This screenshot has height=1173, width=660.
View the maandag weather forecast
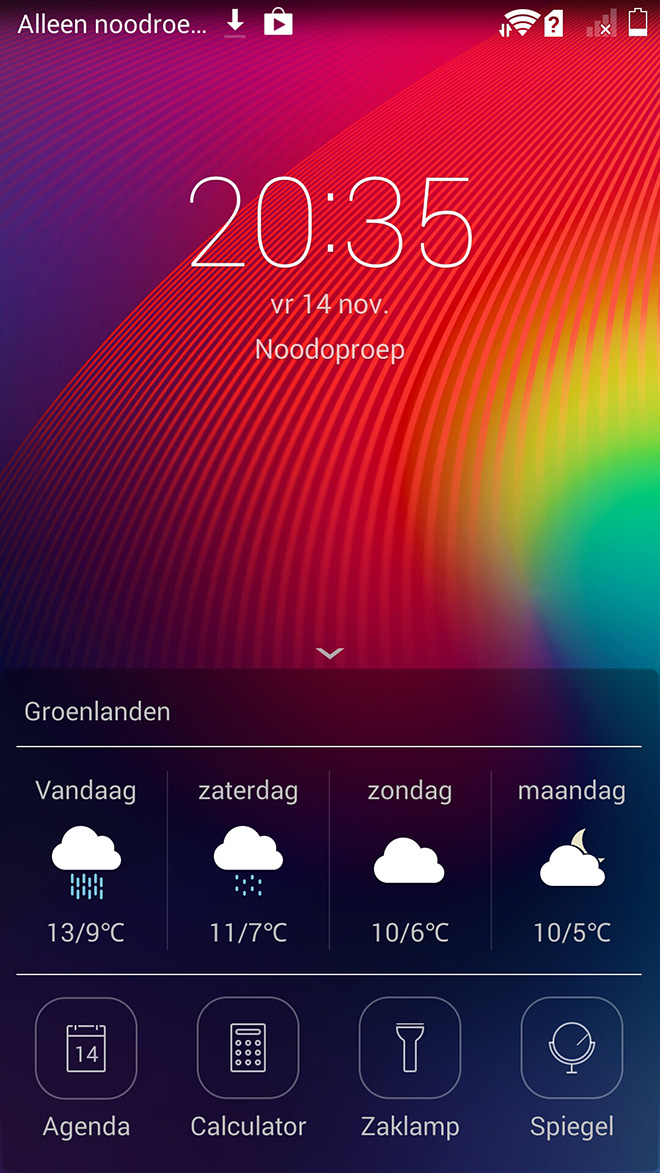tap(572, 861)
